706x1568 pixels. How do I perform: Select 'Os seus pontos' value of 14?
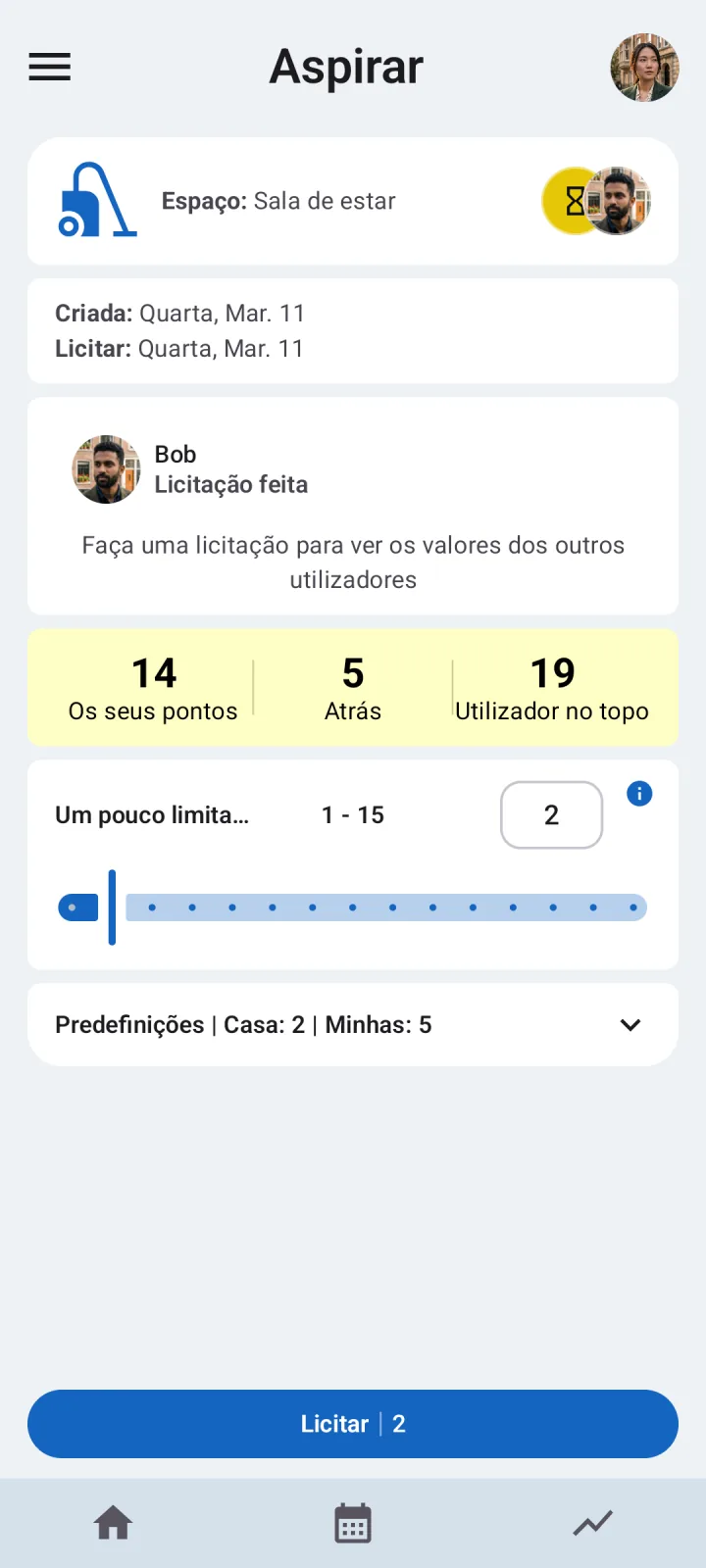coord(153,686)
